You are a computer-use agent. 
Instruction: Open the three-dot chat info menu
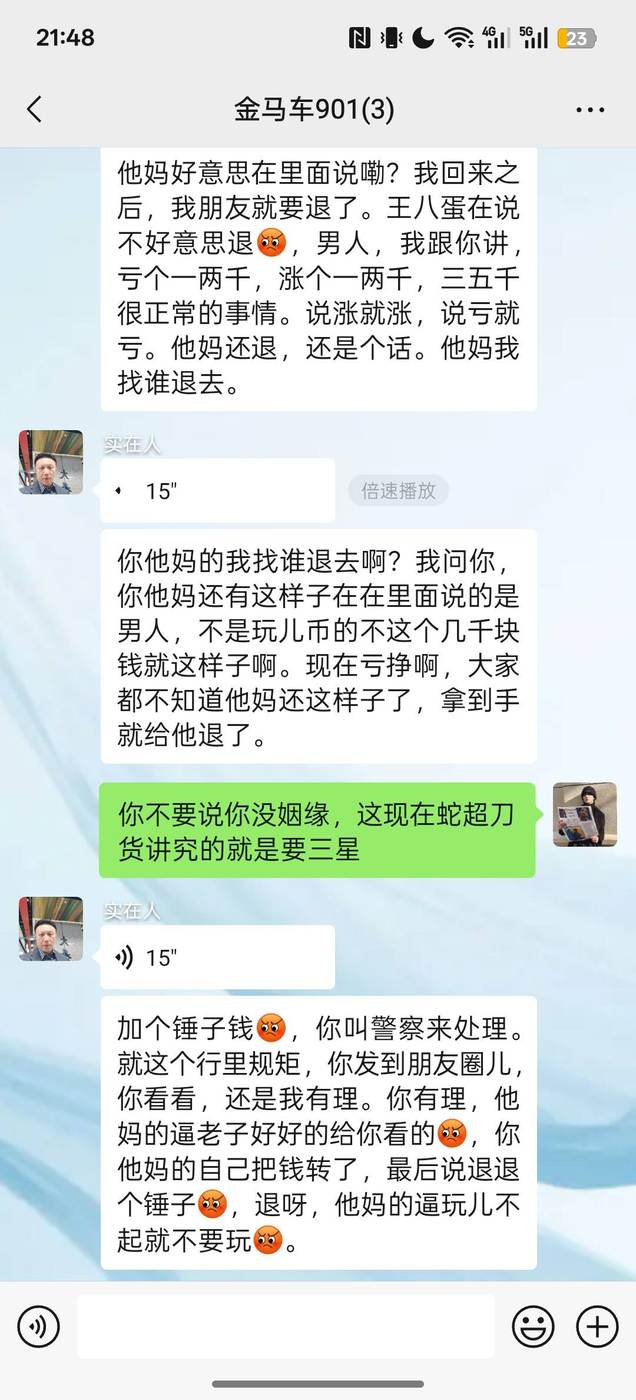[x=590, y=109]
